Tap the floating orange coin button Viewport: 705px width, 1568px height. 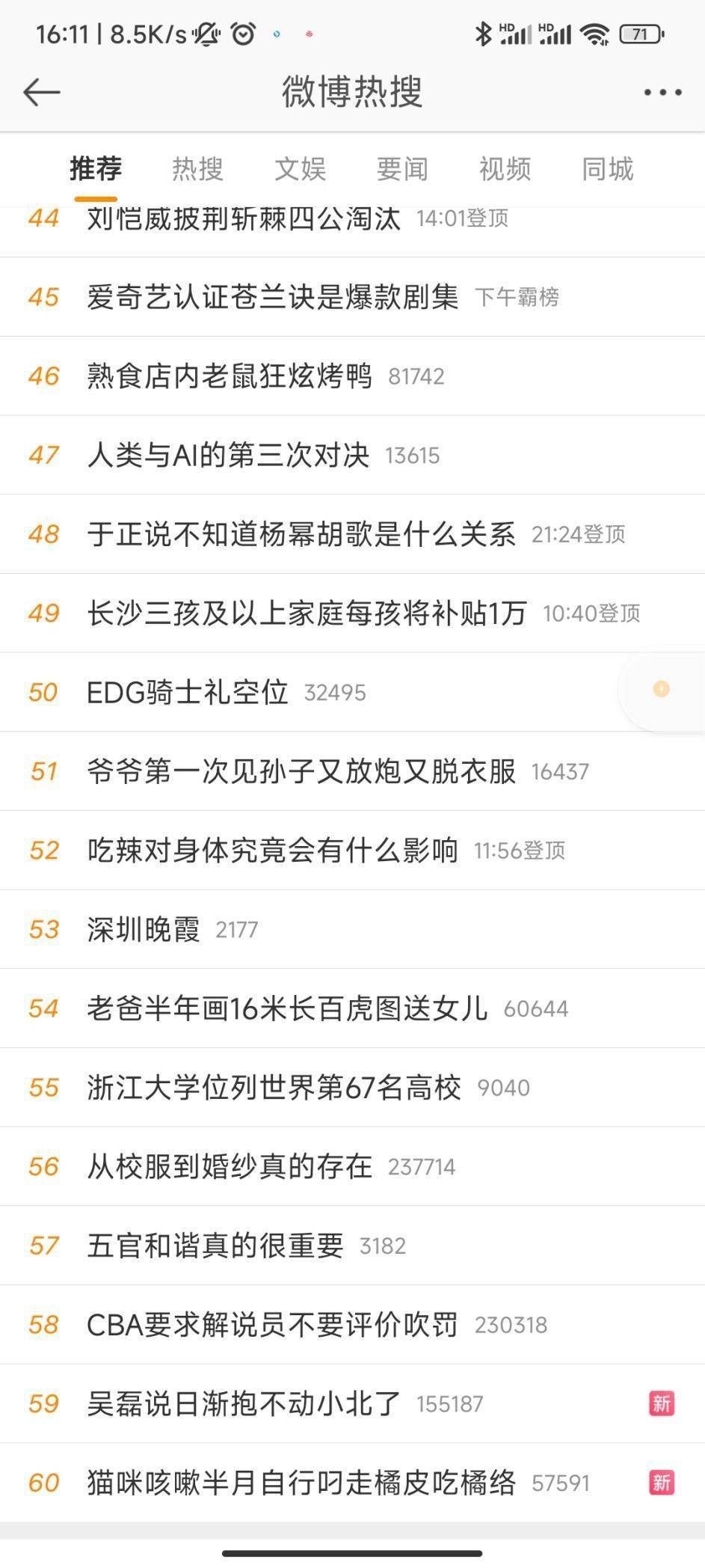(661, 689)
